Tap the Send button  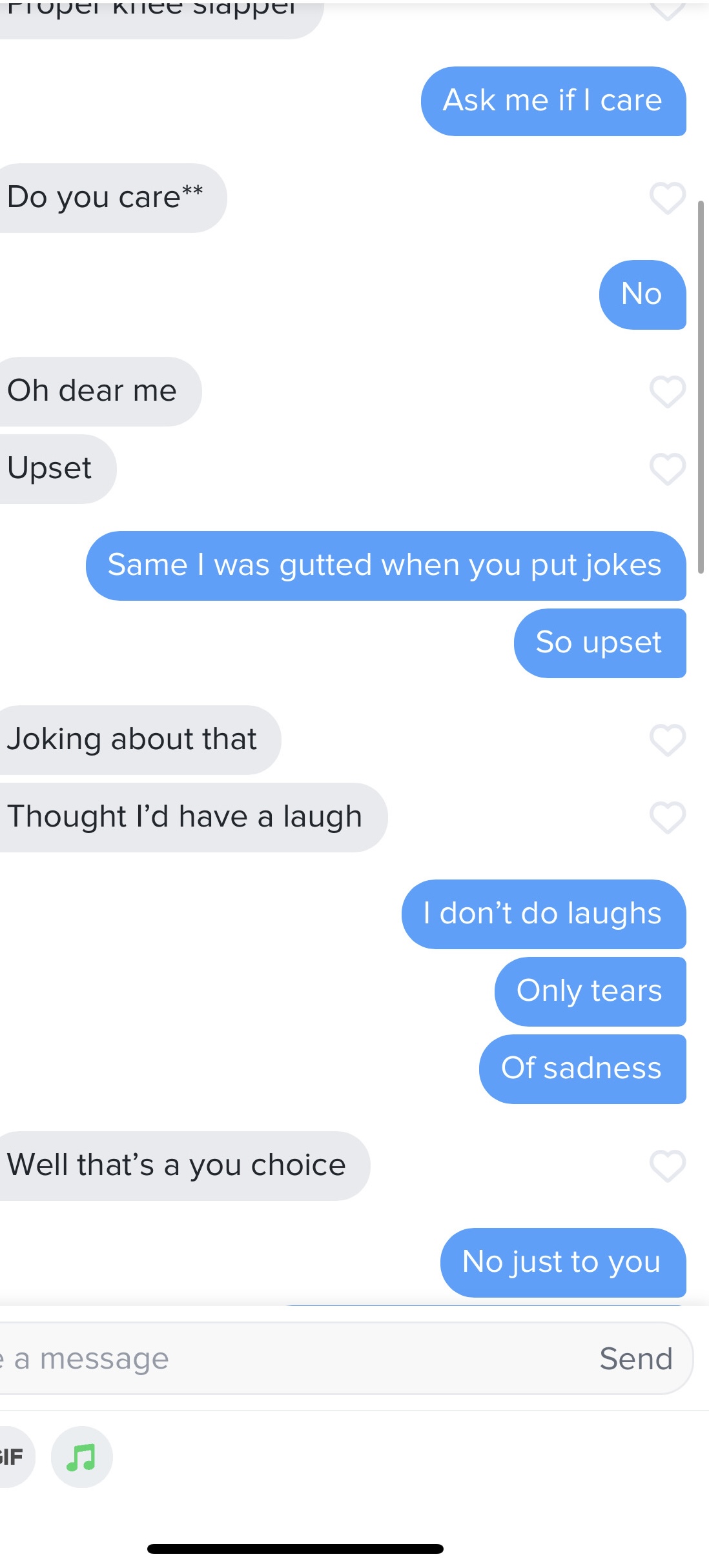(636, 1358)
